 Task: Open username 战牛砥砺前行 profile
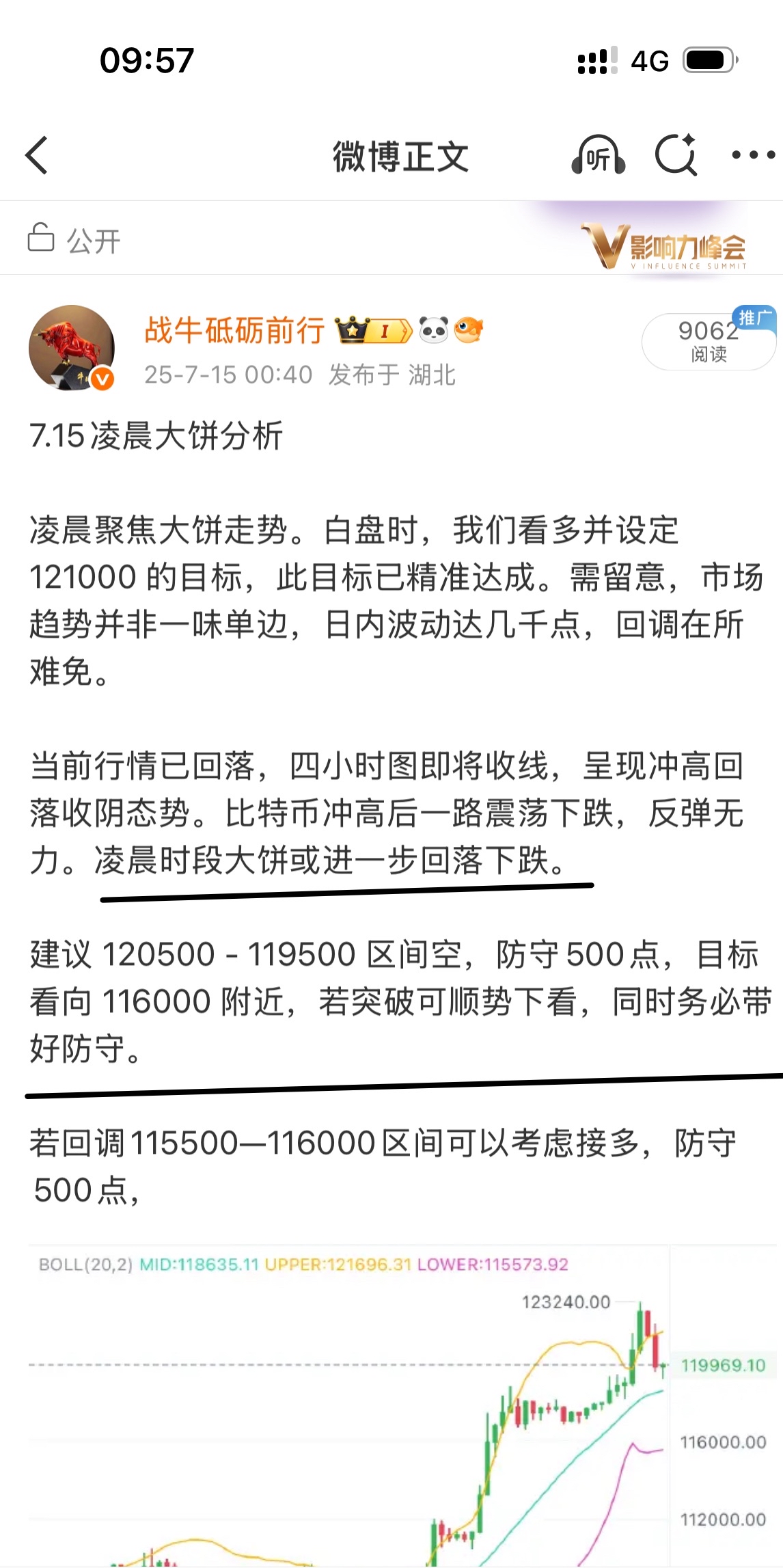pyautogui.click(x=234, y=331)
